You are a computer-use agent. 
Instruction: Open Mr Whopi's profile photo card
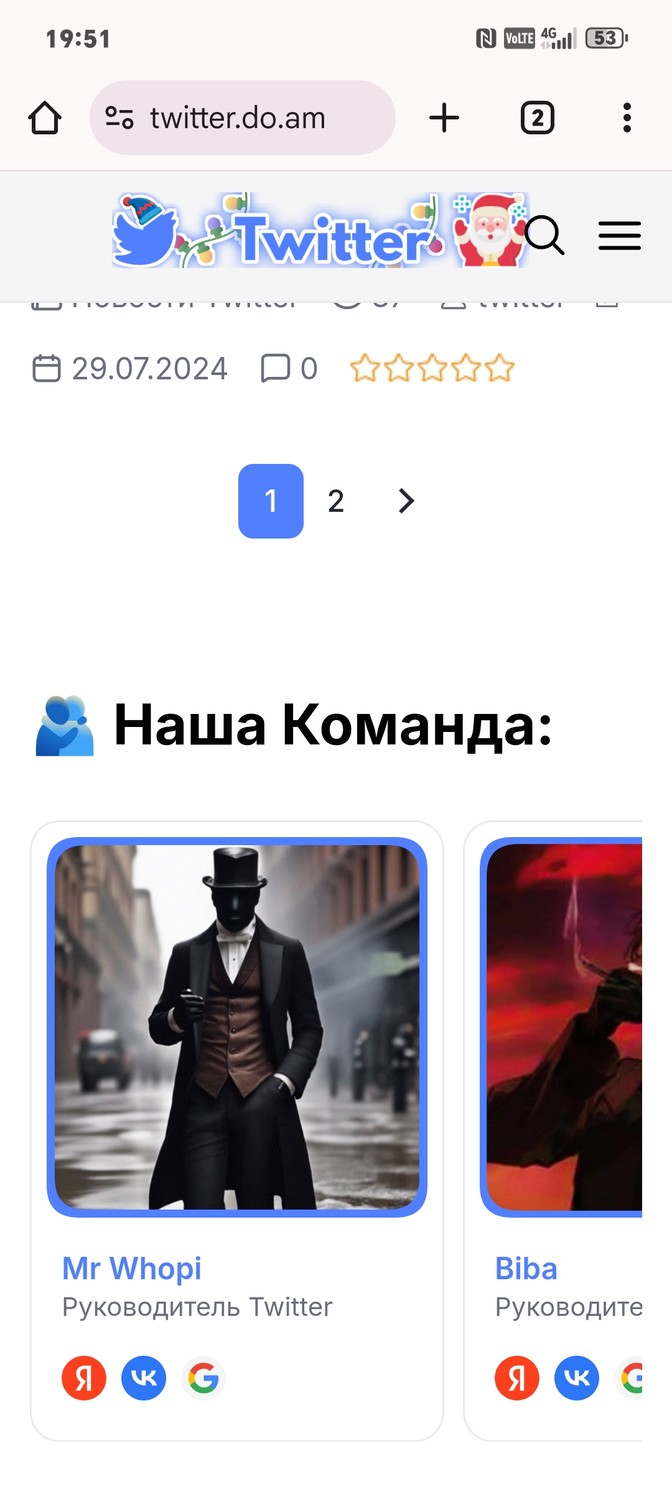point(237,1027)
